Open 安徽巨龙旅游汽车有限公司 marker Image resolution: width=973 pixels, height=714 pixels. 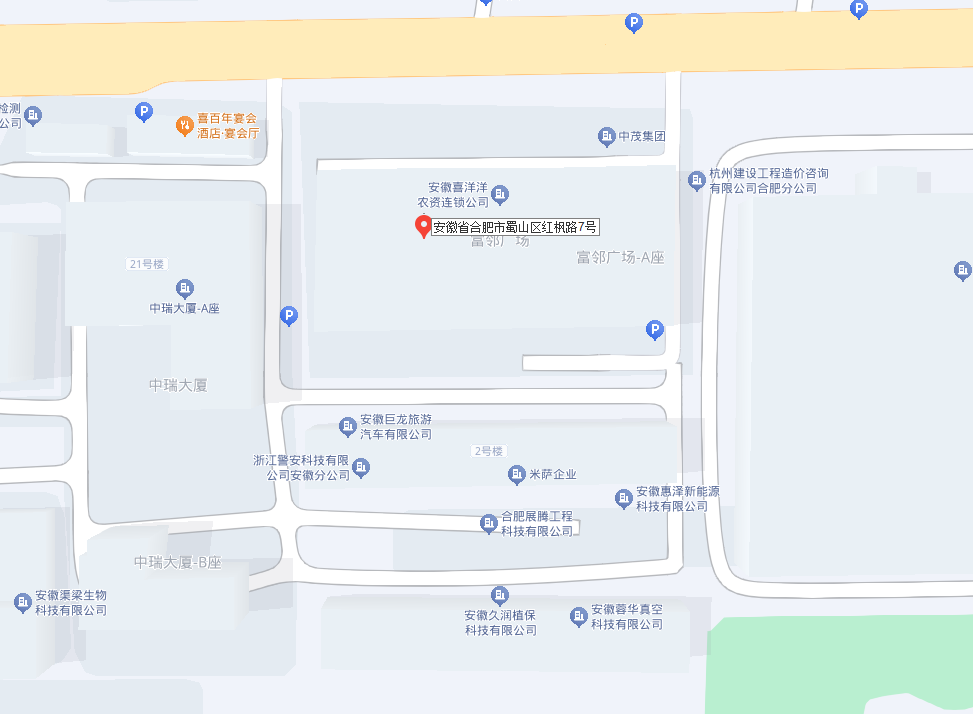348,427
